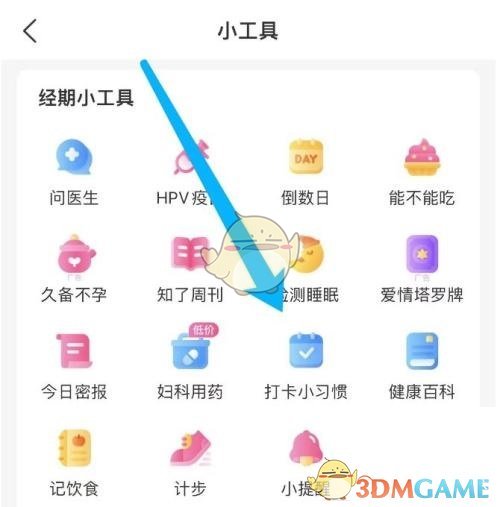Open 今日密报 daily report
The height and width of the screenshot is (507, 500).
74,366
